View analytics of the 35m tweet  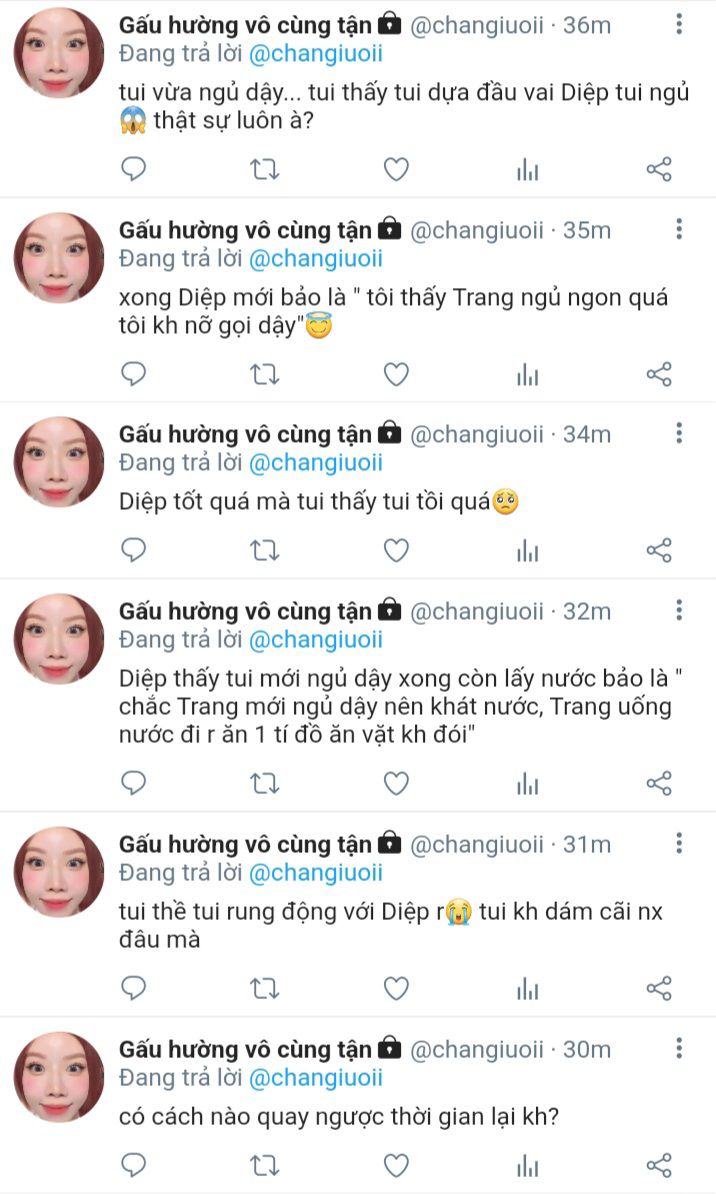pos(527,375)
